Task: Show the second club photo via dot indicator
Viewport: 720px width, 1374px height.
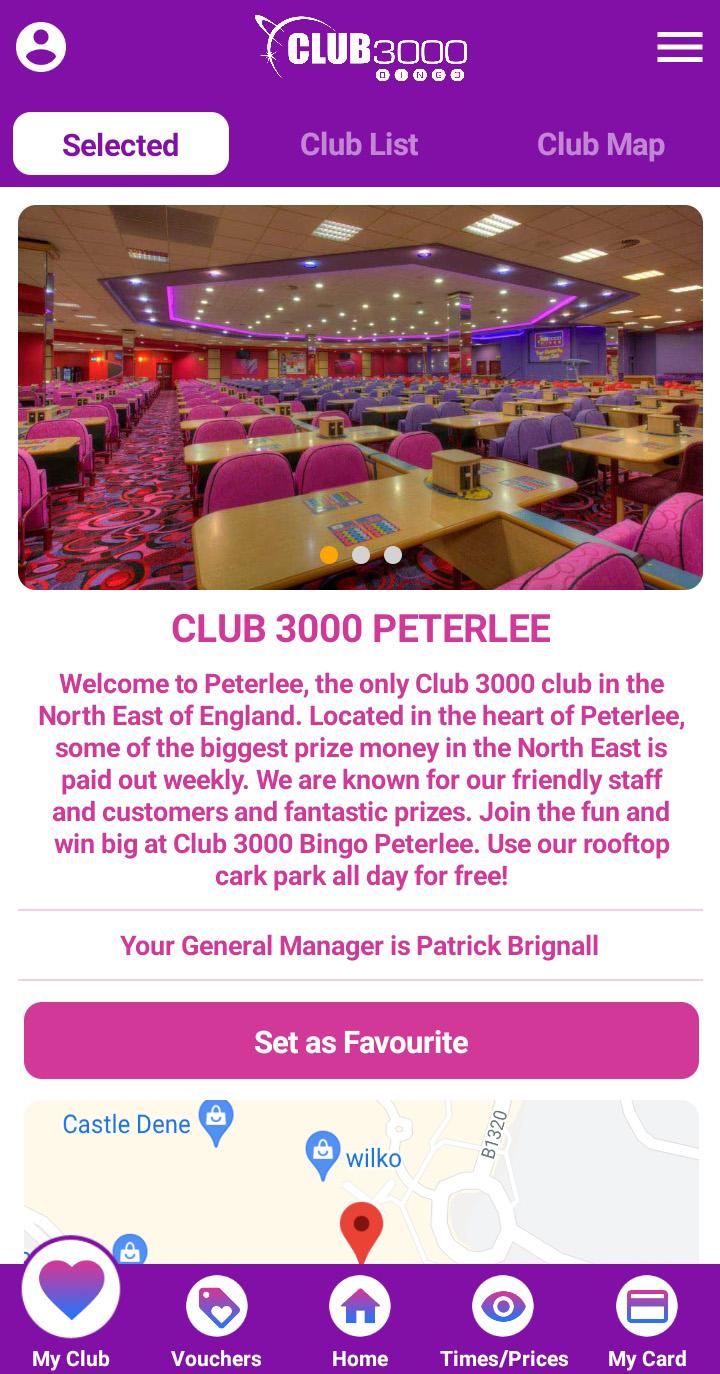Action: 361,555
